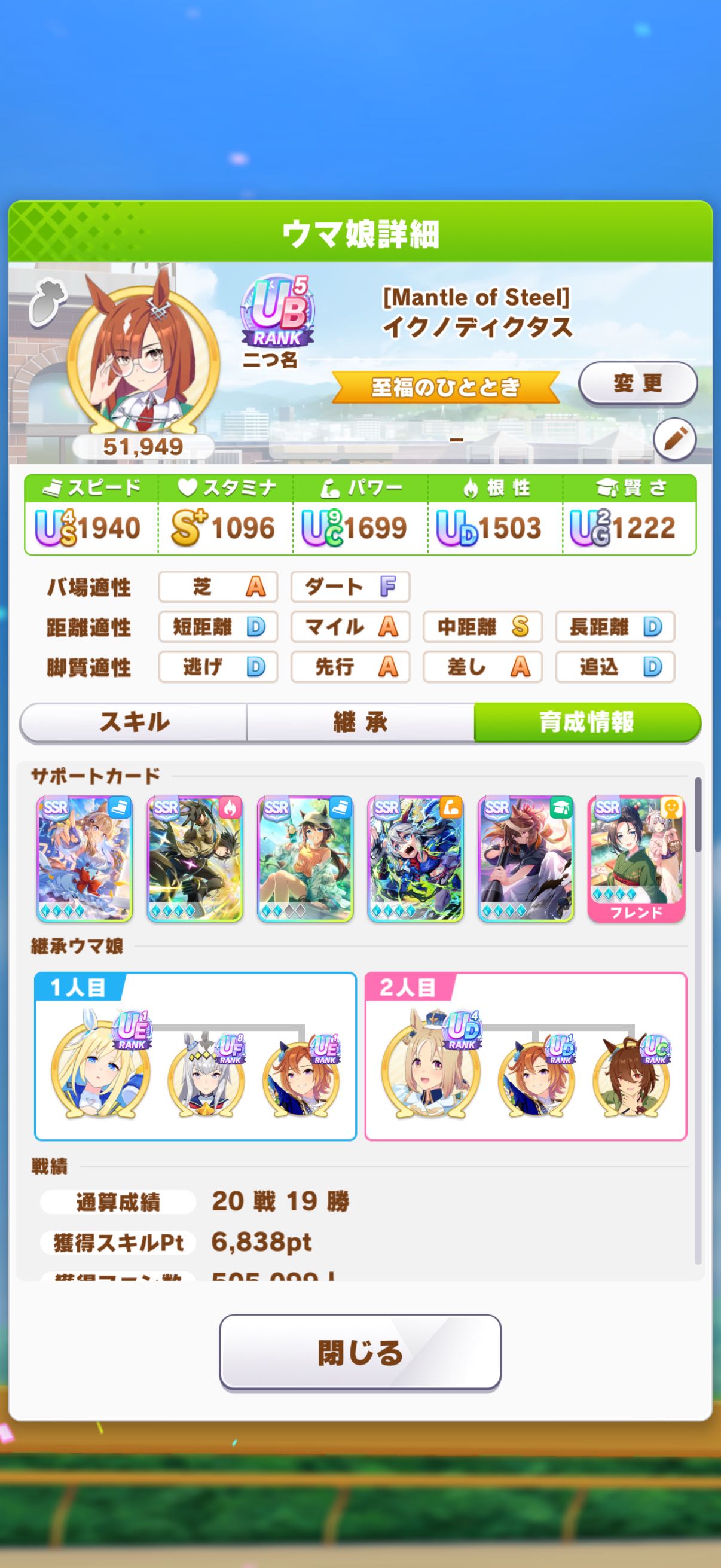Select the 育成情報 tab

(586, 722)
